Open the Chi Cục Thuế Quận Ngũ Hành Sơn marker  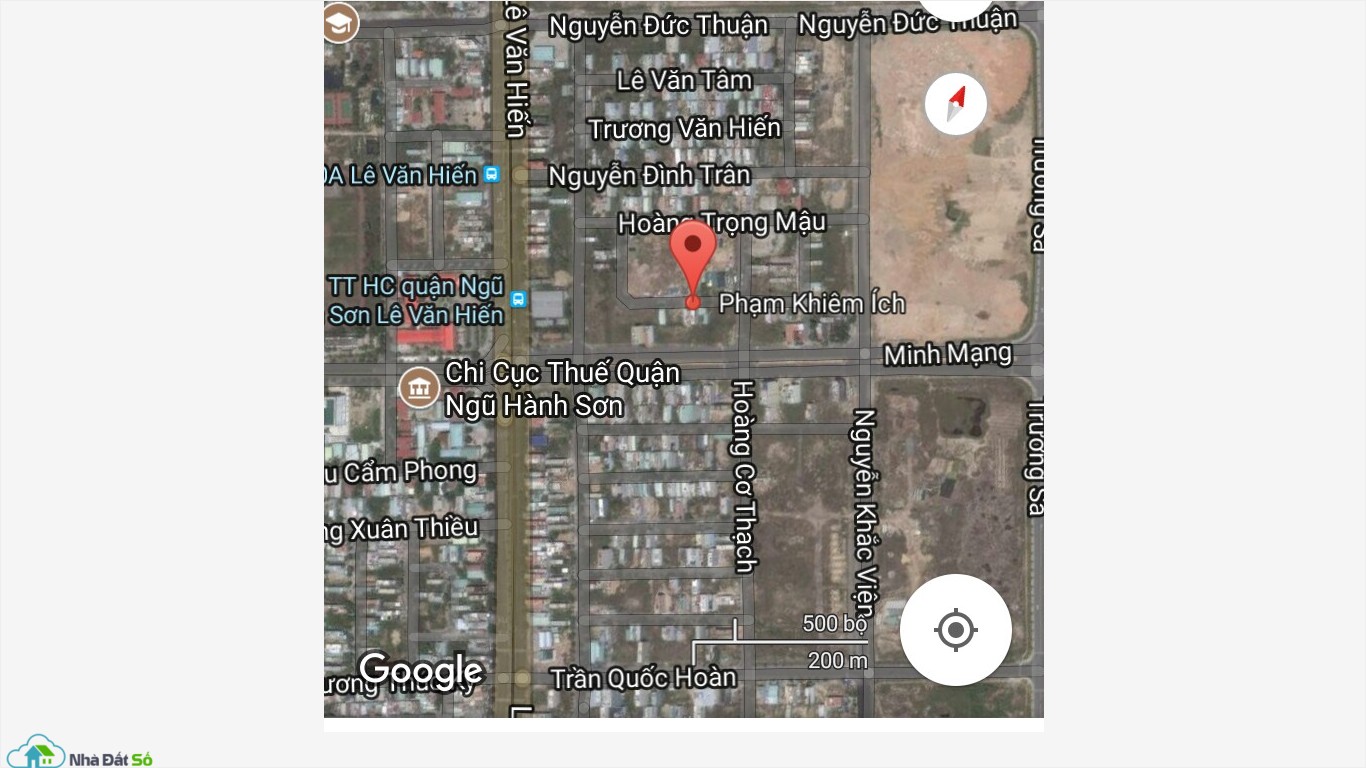(x=419, y=387)
